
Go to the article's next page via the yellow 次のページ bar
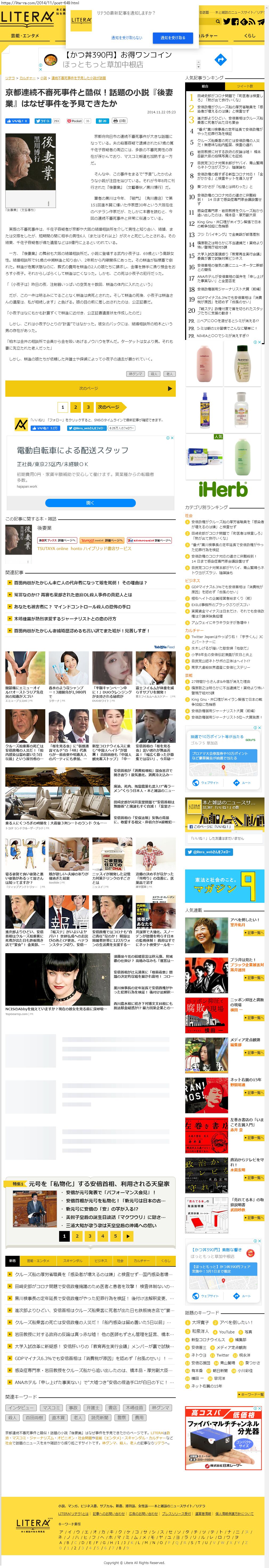(90, 388)
